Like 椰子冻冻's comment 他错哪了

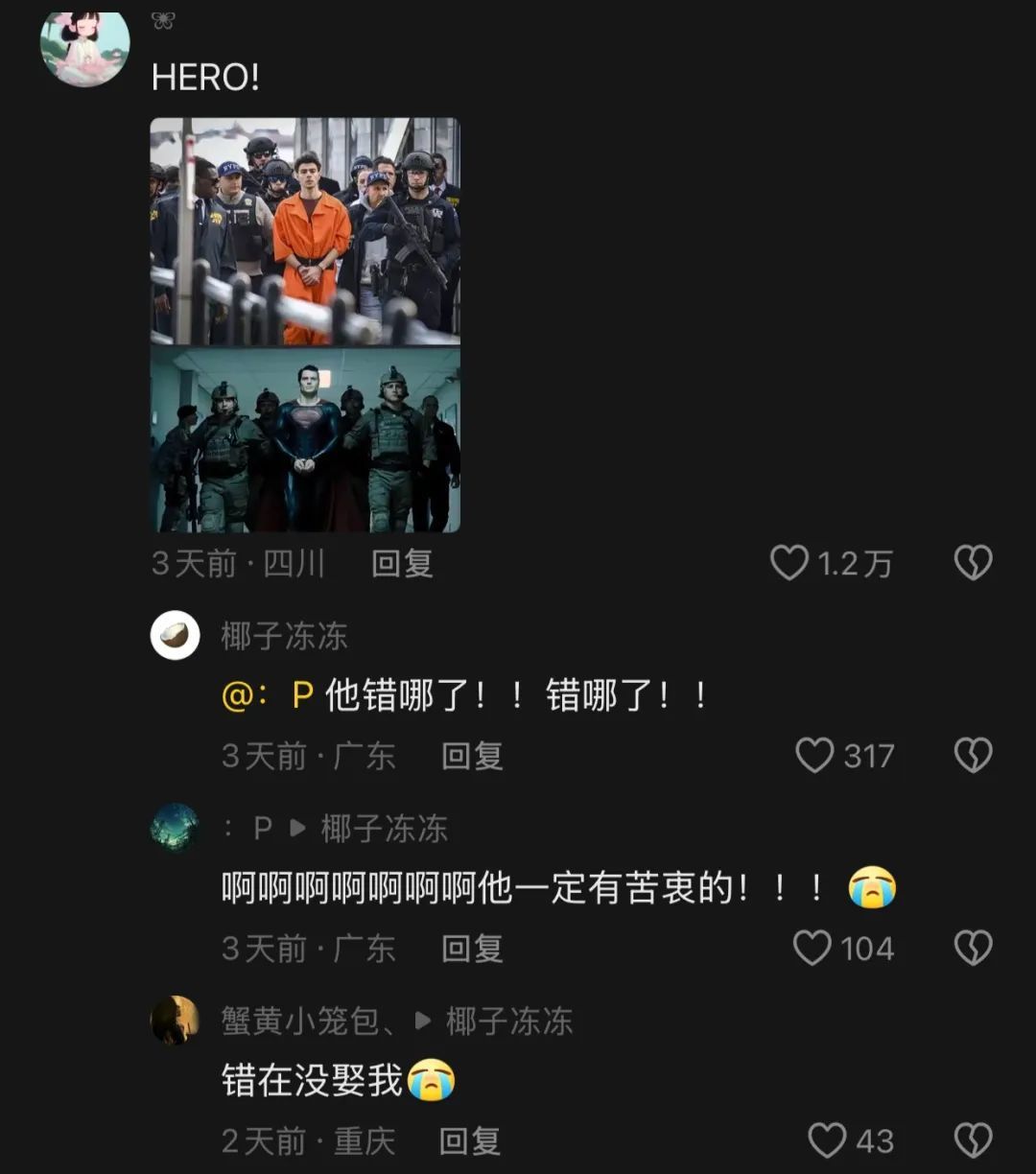(x=814, y=756)
